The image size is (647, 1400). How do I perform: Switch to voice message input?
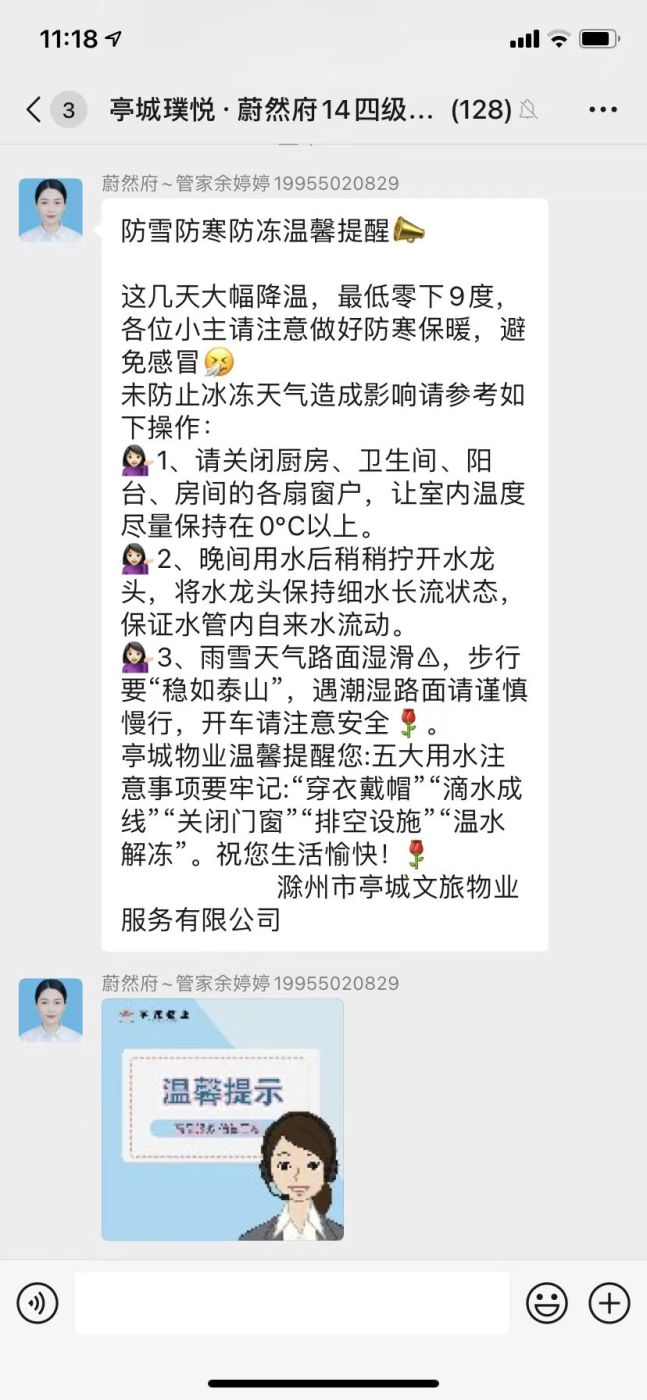tap(38, 1303)
